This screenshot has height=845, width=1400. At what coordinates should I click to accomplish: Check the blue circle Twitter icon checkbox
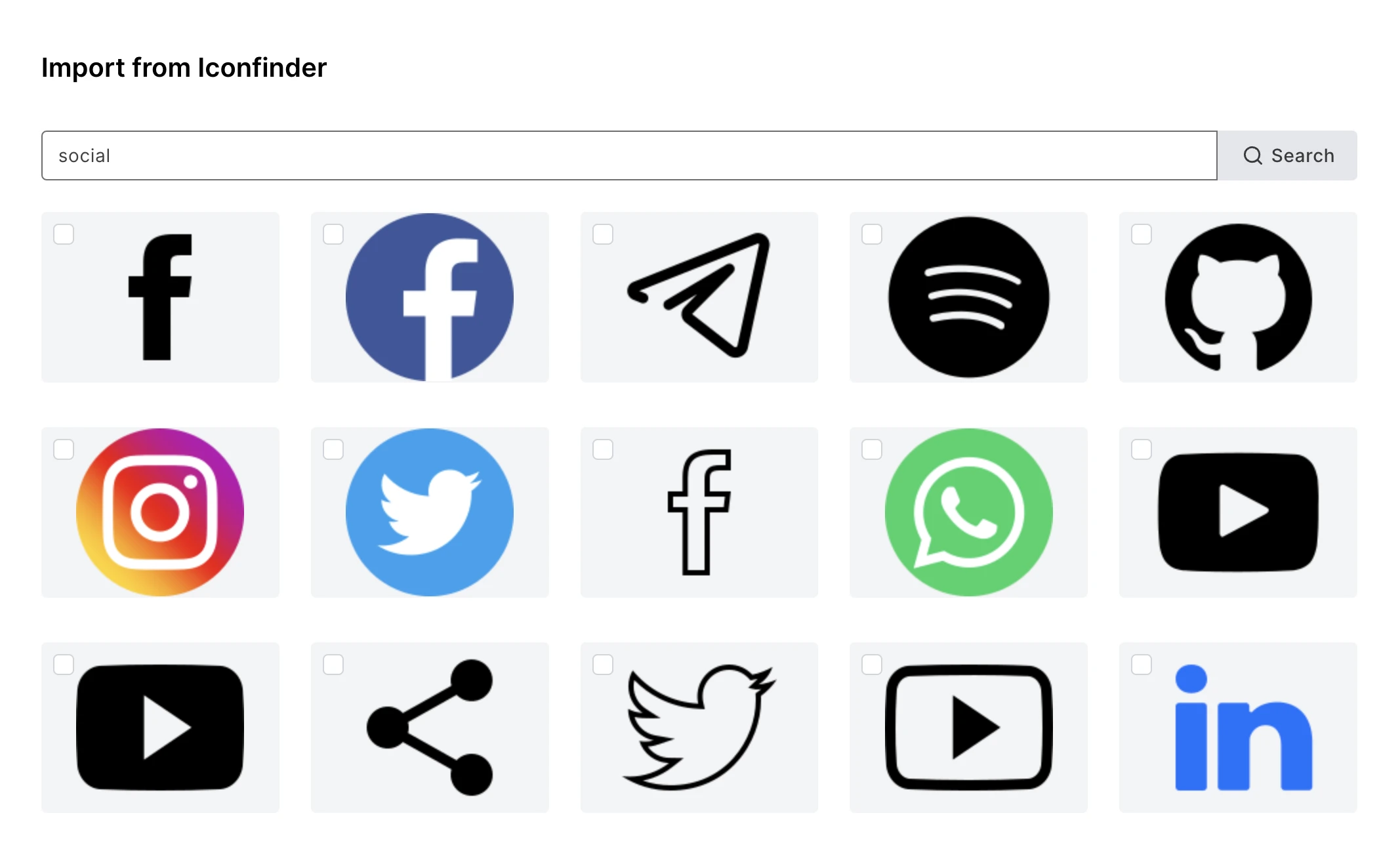click(333, 449)
